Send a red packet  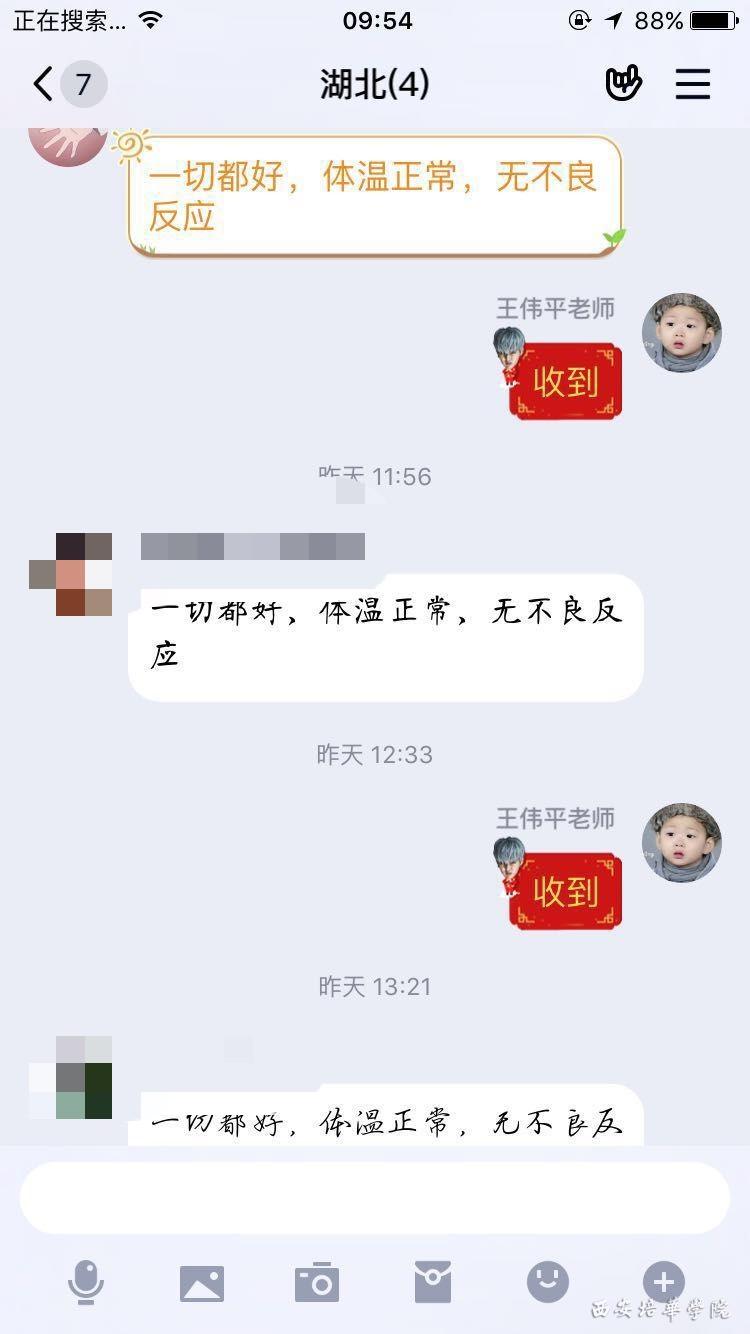coord(432,1283)
